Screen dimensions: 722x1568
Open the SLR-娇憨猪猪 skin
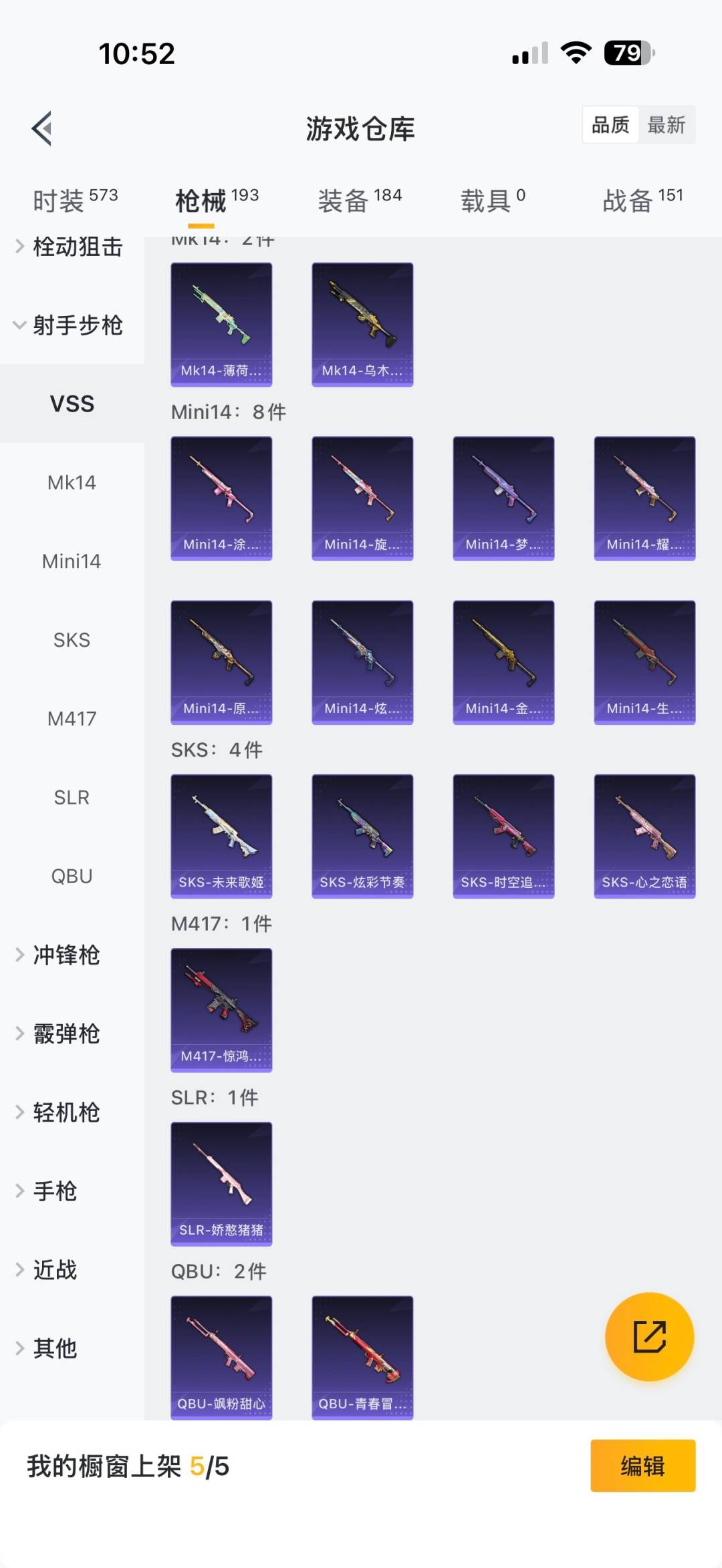221,1183
